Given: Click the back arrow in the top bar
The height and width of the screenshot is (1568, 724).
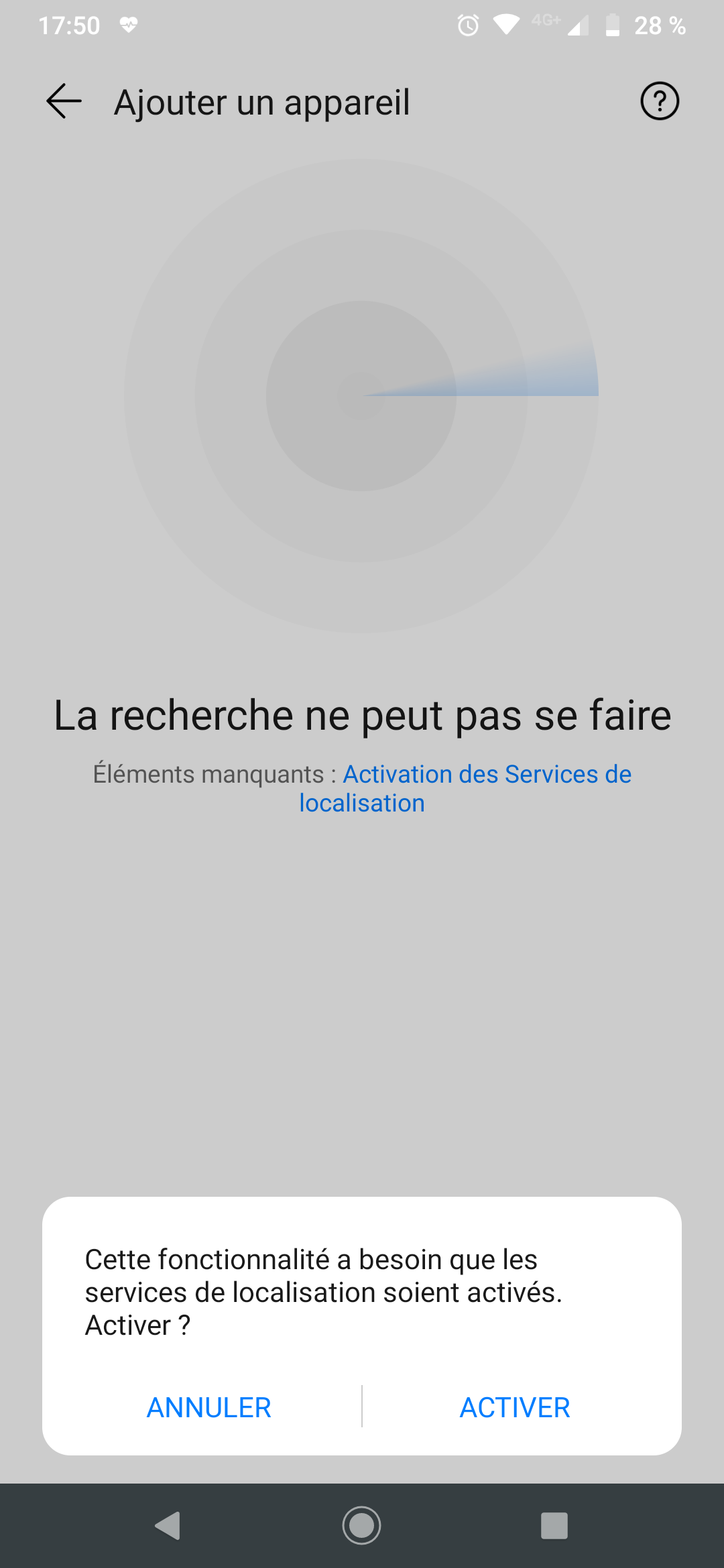Looking at the screenshot, I should [x=62, y=102].
